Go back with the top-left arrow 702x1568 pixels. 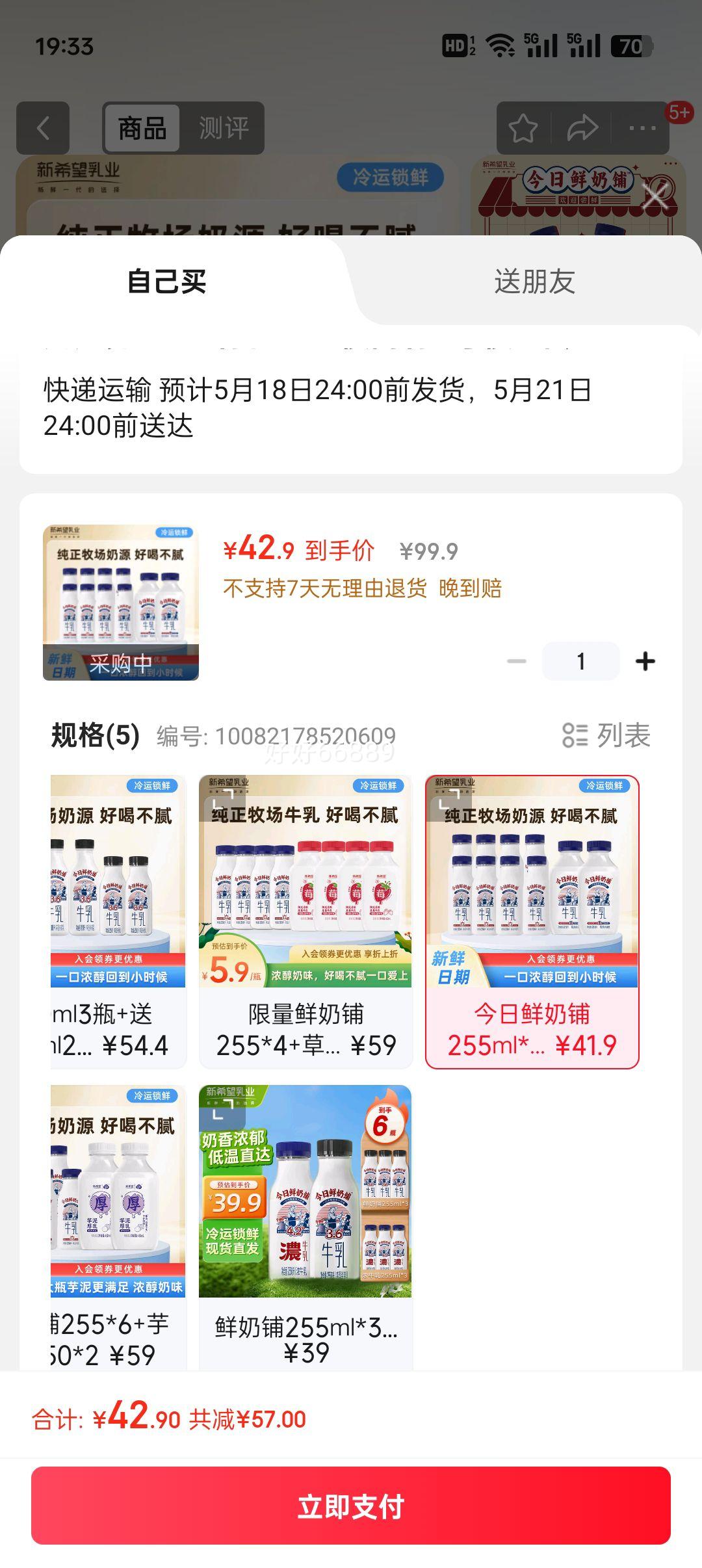tap(43, 128)
